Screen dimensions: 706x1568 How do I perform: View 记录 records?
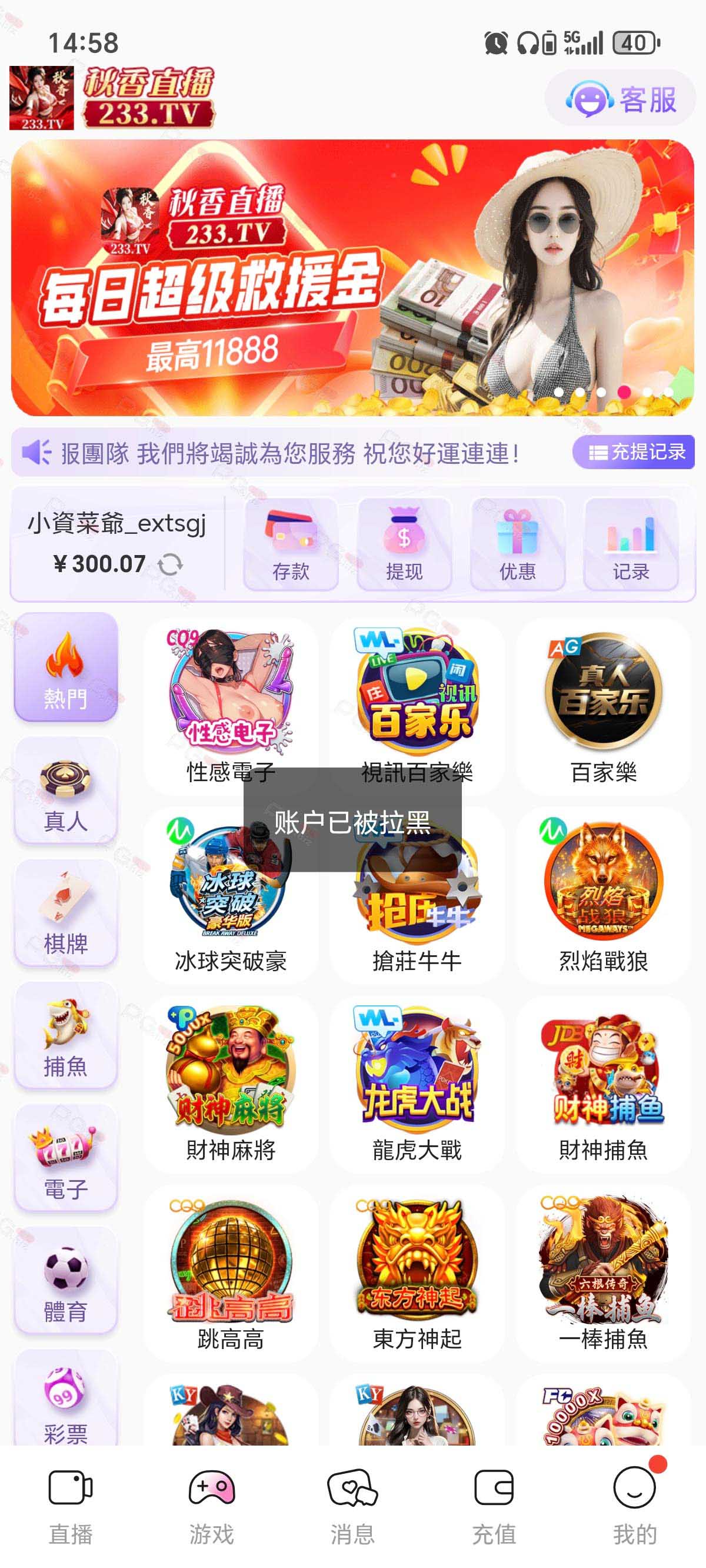(x=631, y=544)
